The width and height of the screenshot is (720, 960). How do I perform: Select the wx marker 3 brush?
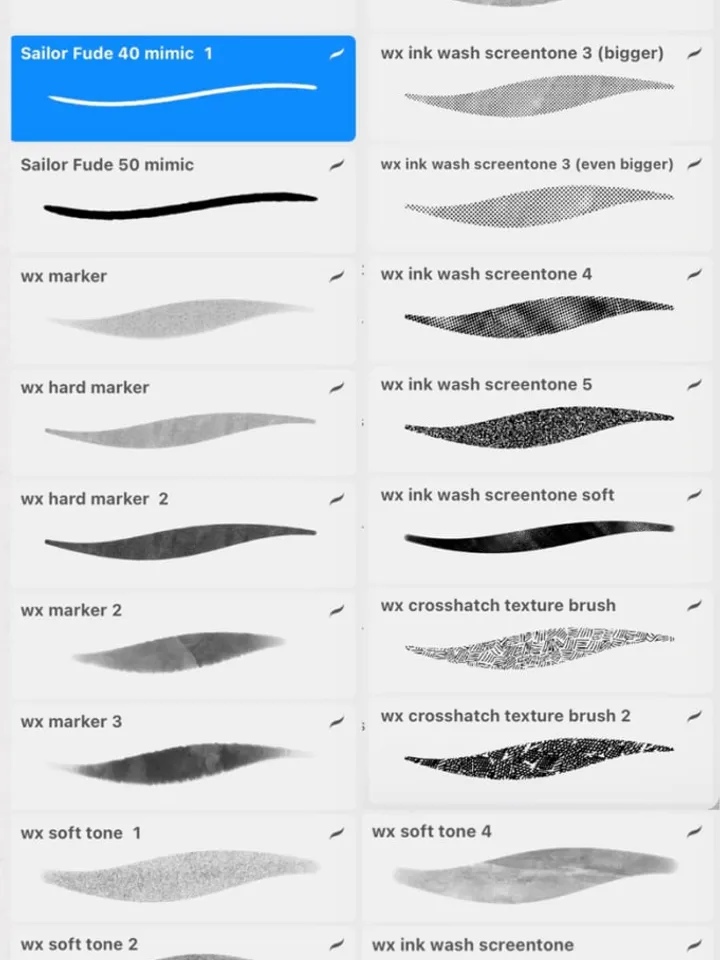[x=183, y=755]
